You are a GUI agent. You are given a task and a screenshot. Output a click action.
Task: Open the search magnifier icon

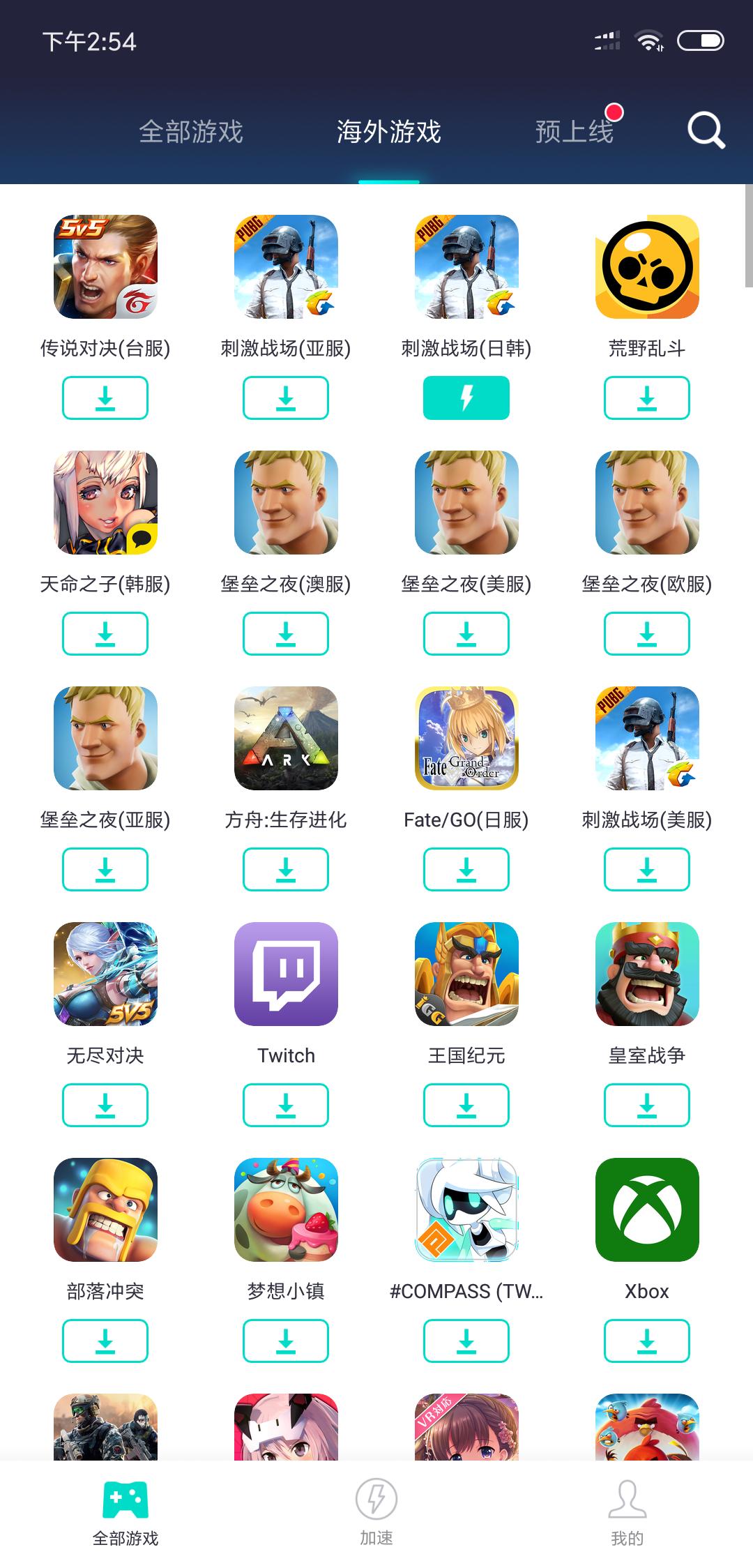click(706, 130)
